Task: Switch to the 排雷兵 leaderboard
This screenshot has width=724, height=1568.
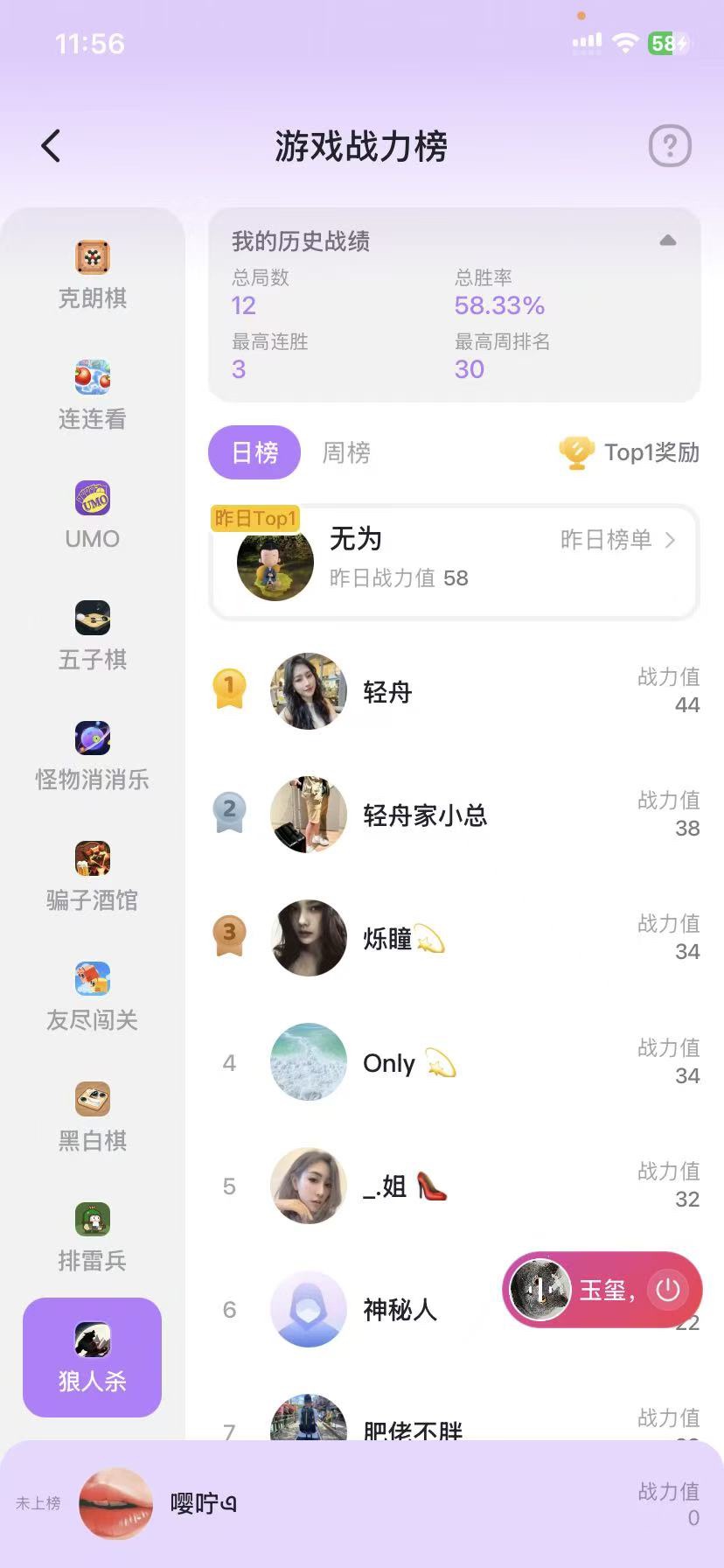Action: [92, 1237]
